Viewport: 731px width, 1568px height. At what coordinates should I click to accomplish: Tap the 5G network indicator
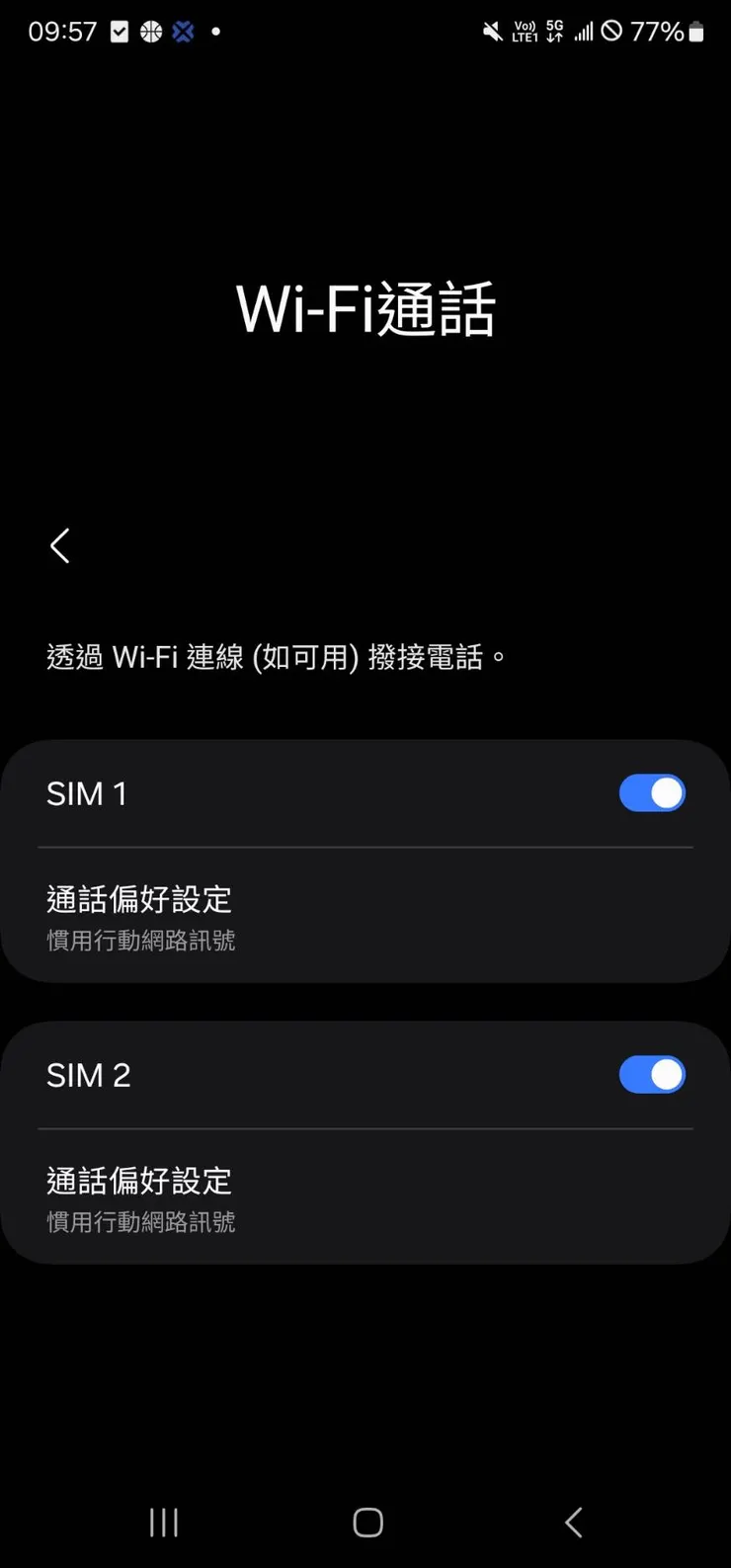554,31
